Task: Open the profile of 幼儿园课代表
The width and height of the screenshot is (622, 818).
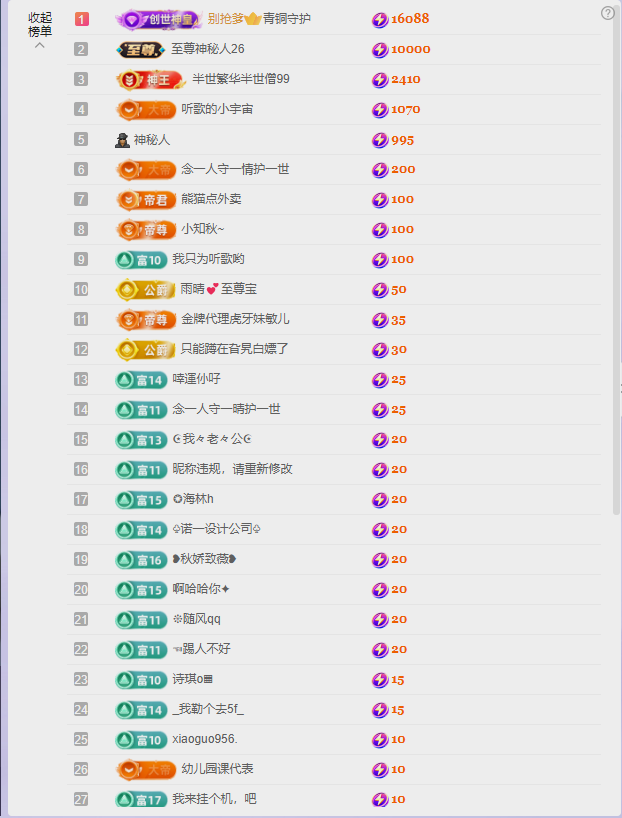Action: click(217, 769)
